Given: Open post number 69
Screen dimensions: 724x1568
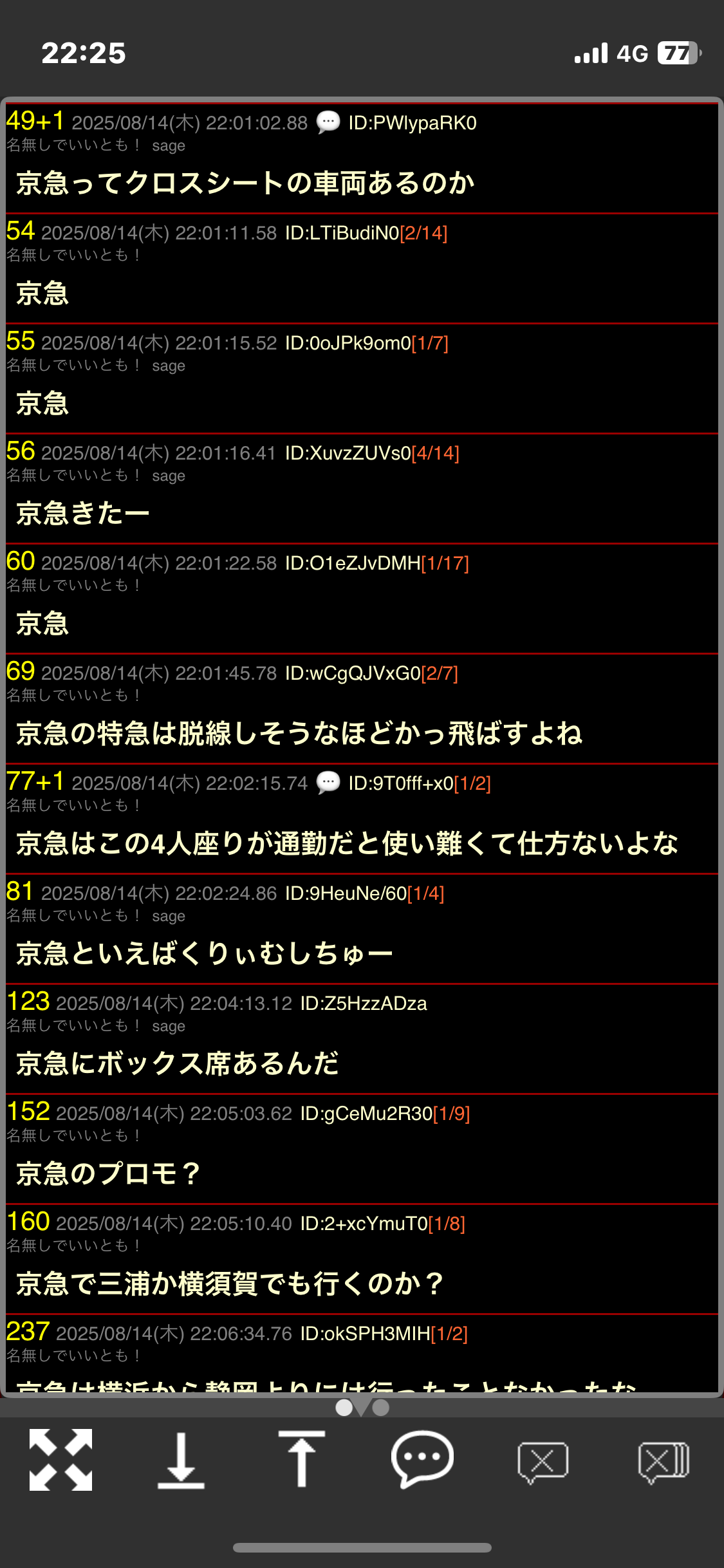Looking at the screenshot, I should (x=21, y=671).
